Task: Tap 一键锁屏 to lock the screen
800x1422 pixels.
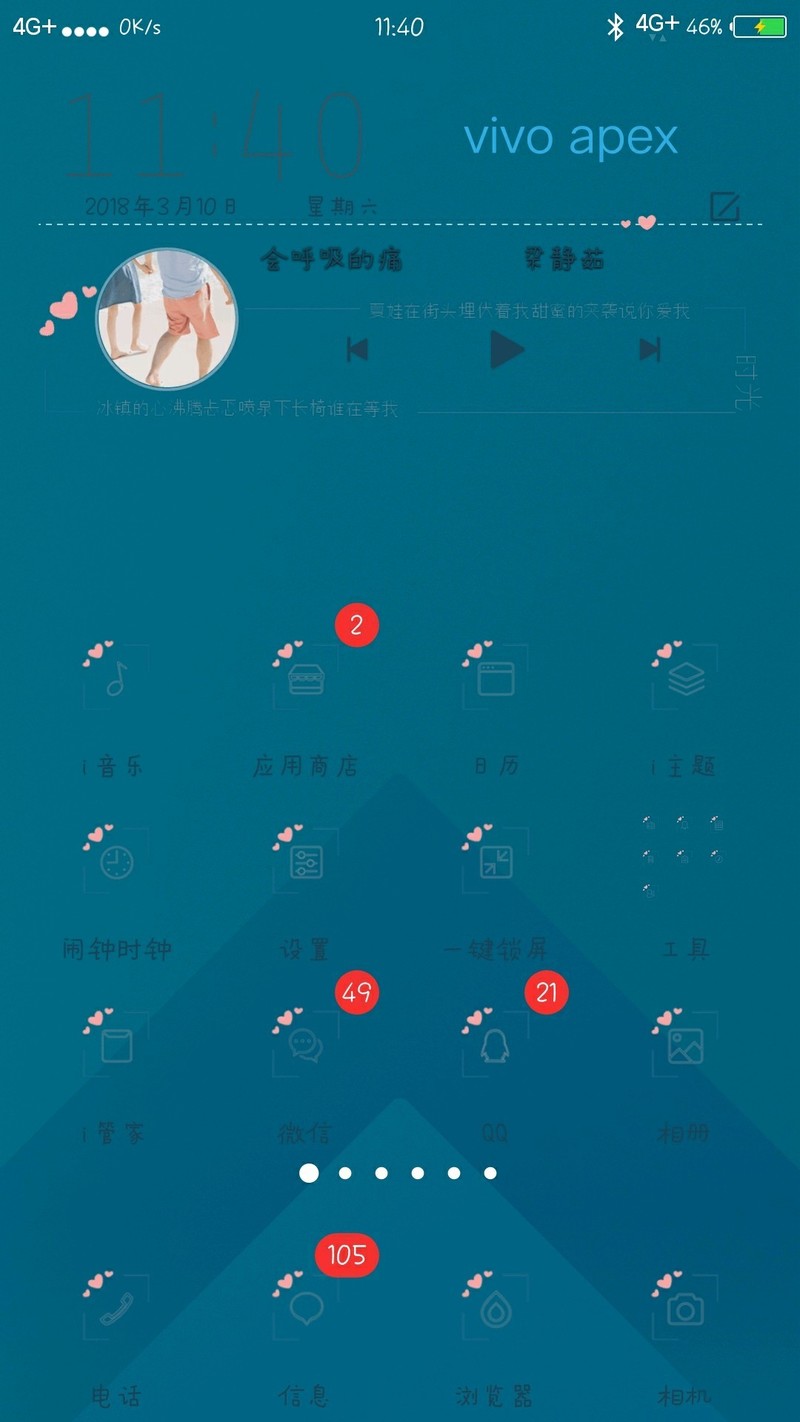Action: point(496,863)
